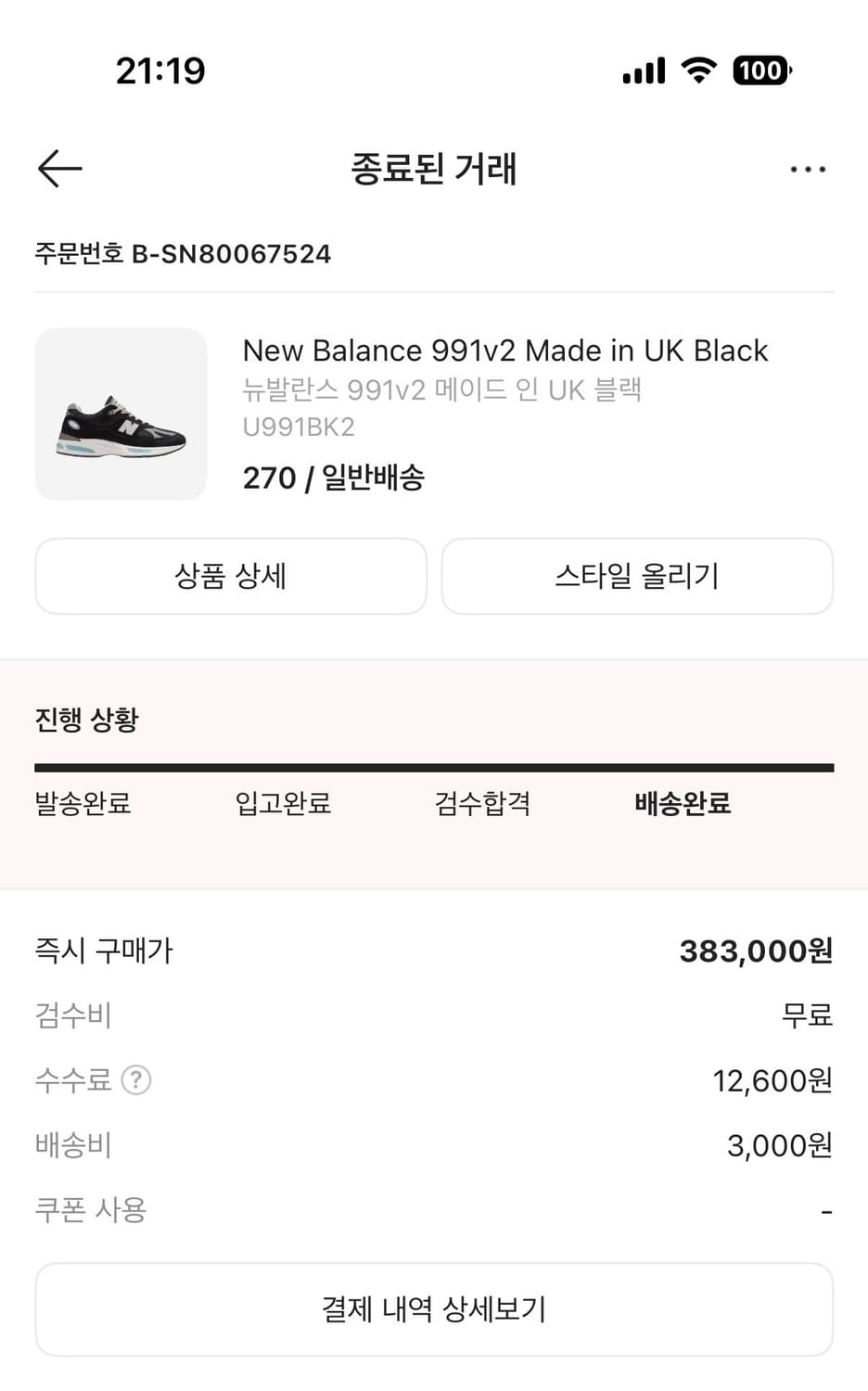Image resolution: width=868 pixels, height=1391 pixels.
Task: Tap the clock showing 21:19
Action: [160, 70]
